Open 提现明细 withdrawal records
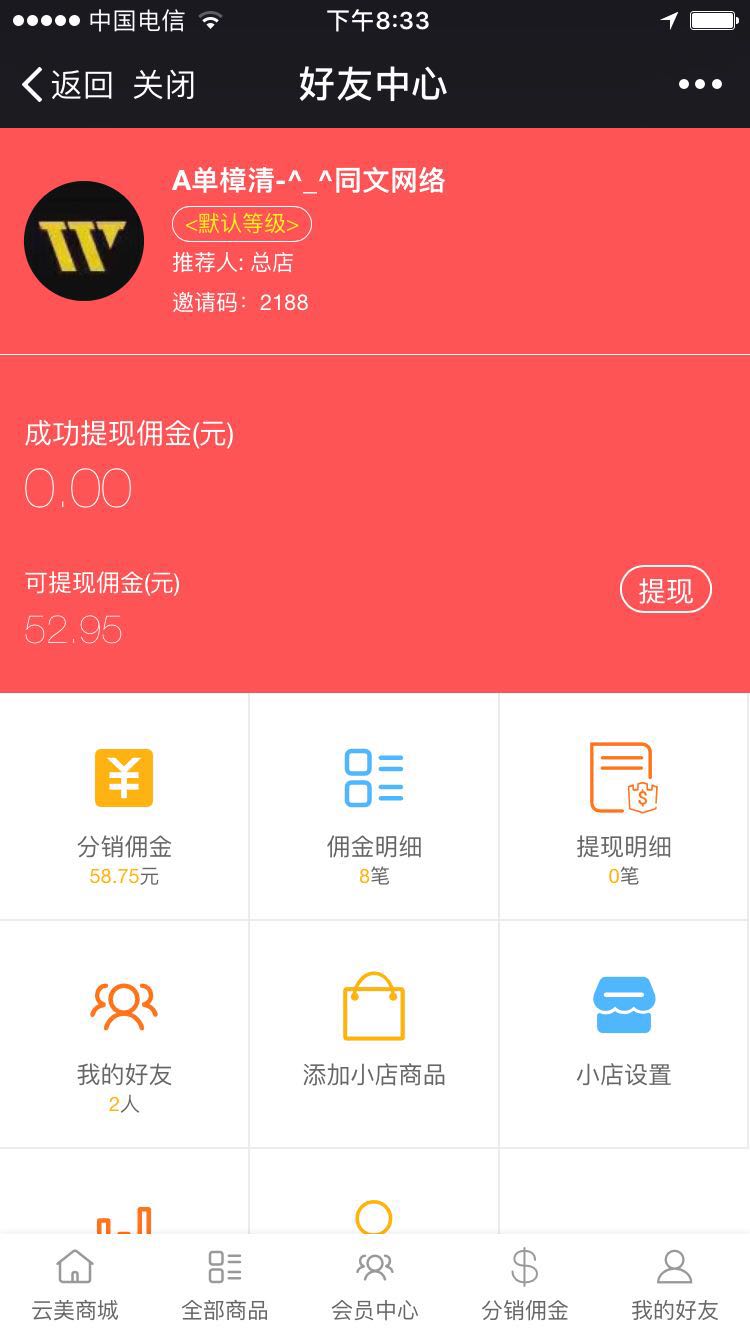 [x=624, y=808]
